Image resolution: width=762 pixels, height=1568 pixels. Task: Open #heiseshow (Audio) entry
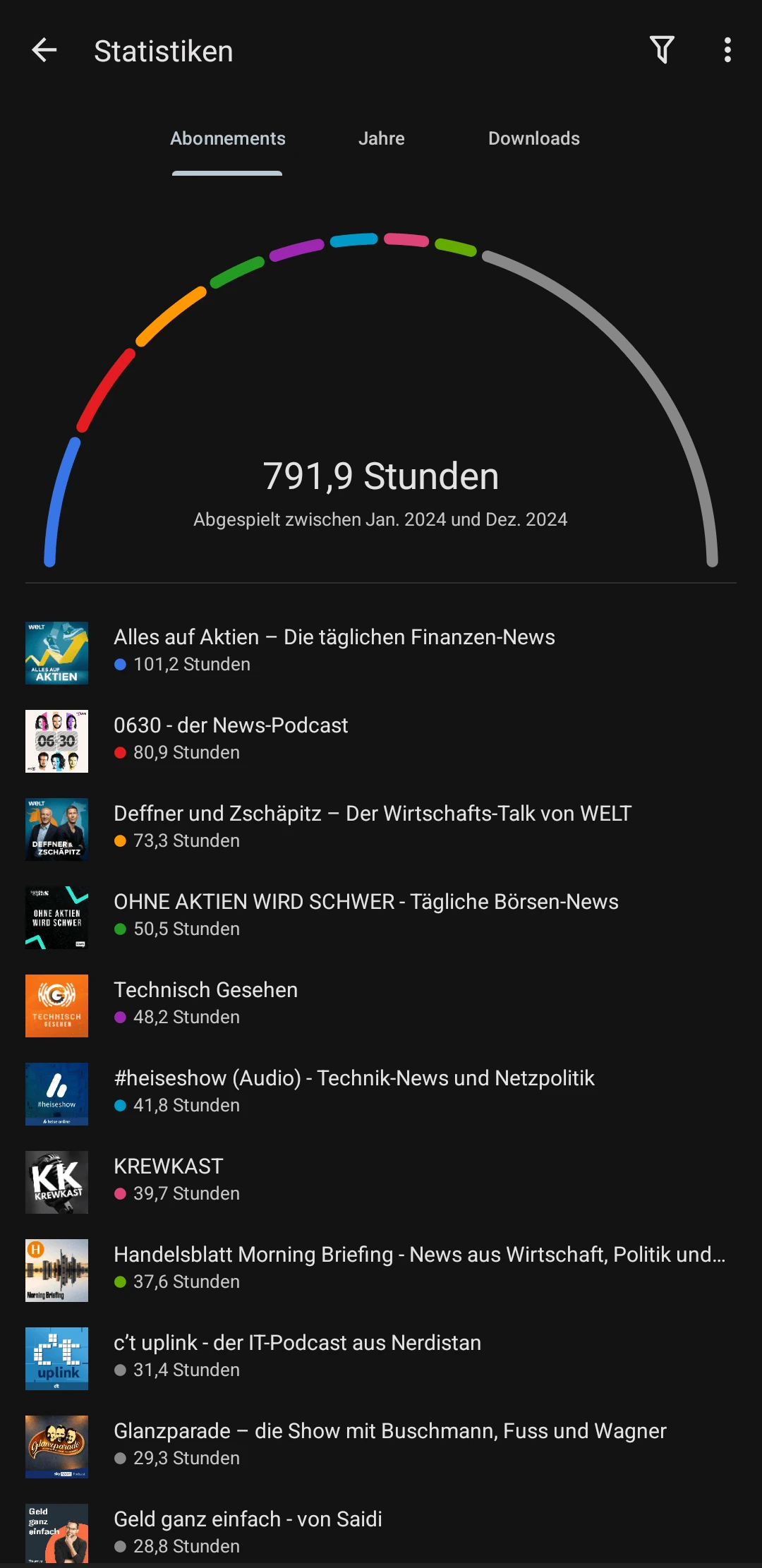[x=381, y=1094]
